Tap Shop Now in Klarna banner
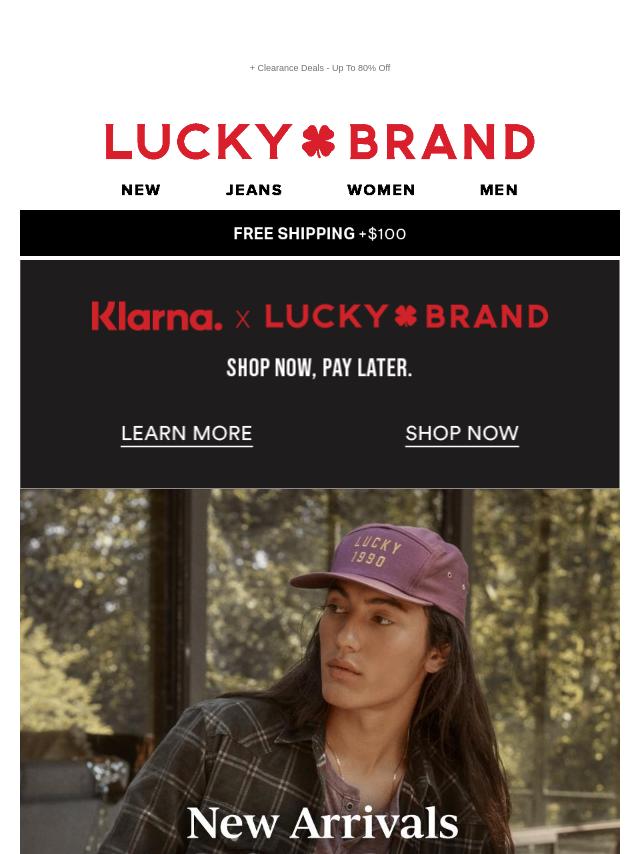Screen dimensions: 640x854 point(462,433)
